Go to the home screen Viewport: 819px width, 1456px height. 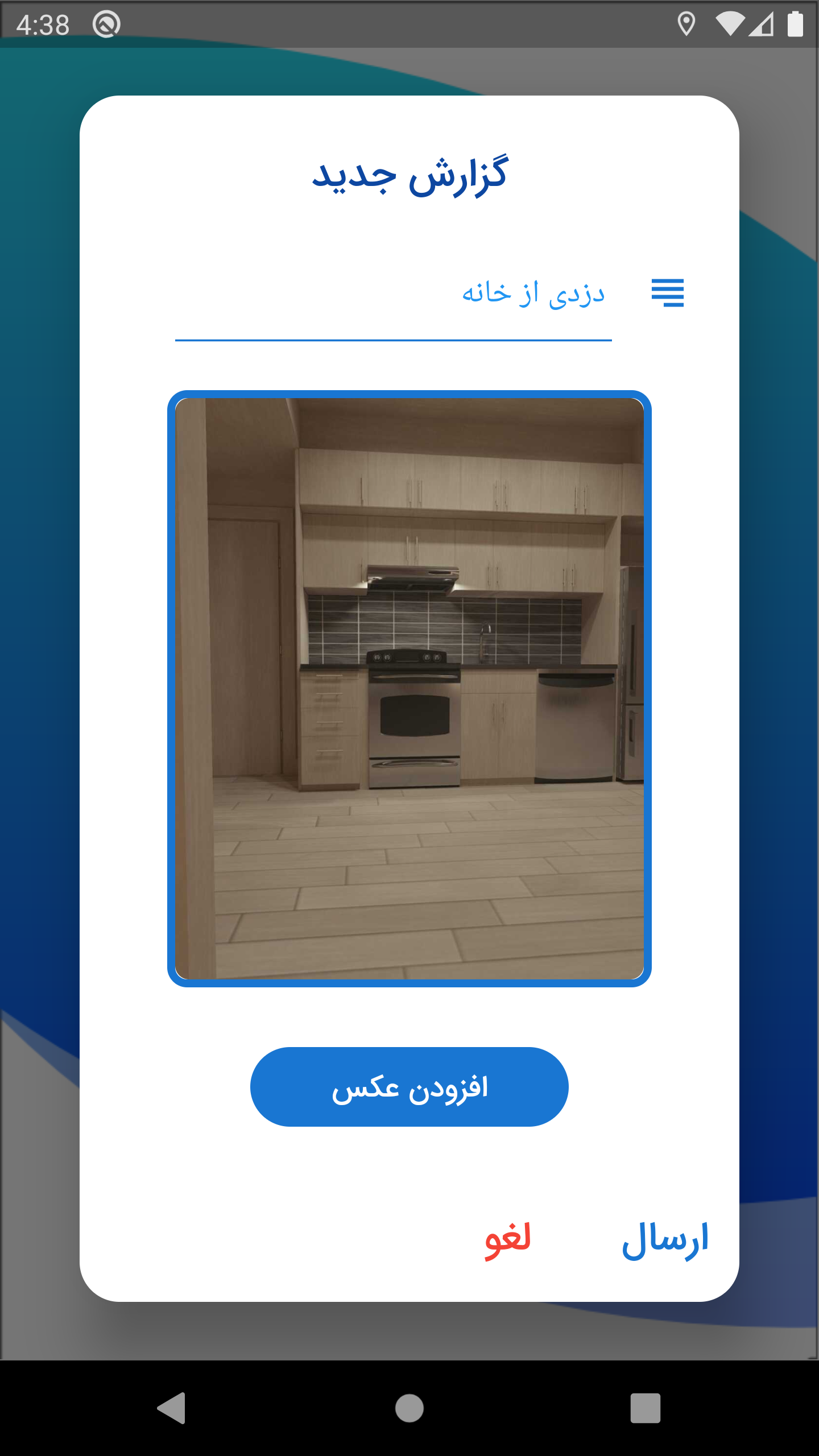(x=409, y=1408)
